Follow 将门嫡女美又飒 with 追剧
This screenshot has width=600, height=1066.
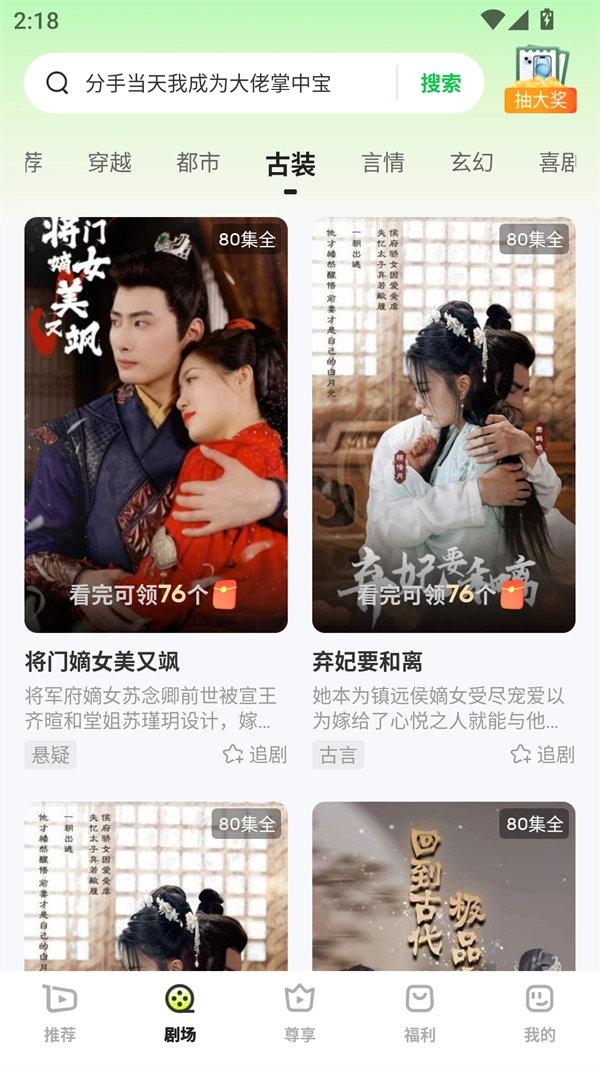pyautogui.click(x=255, y=754)
